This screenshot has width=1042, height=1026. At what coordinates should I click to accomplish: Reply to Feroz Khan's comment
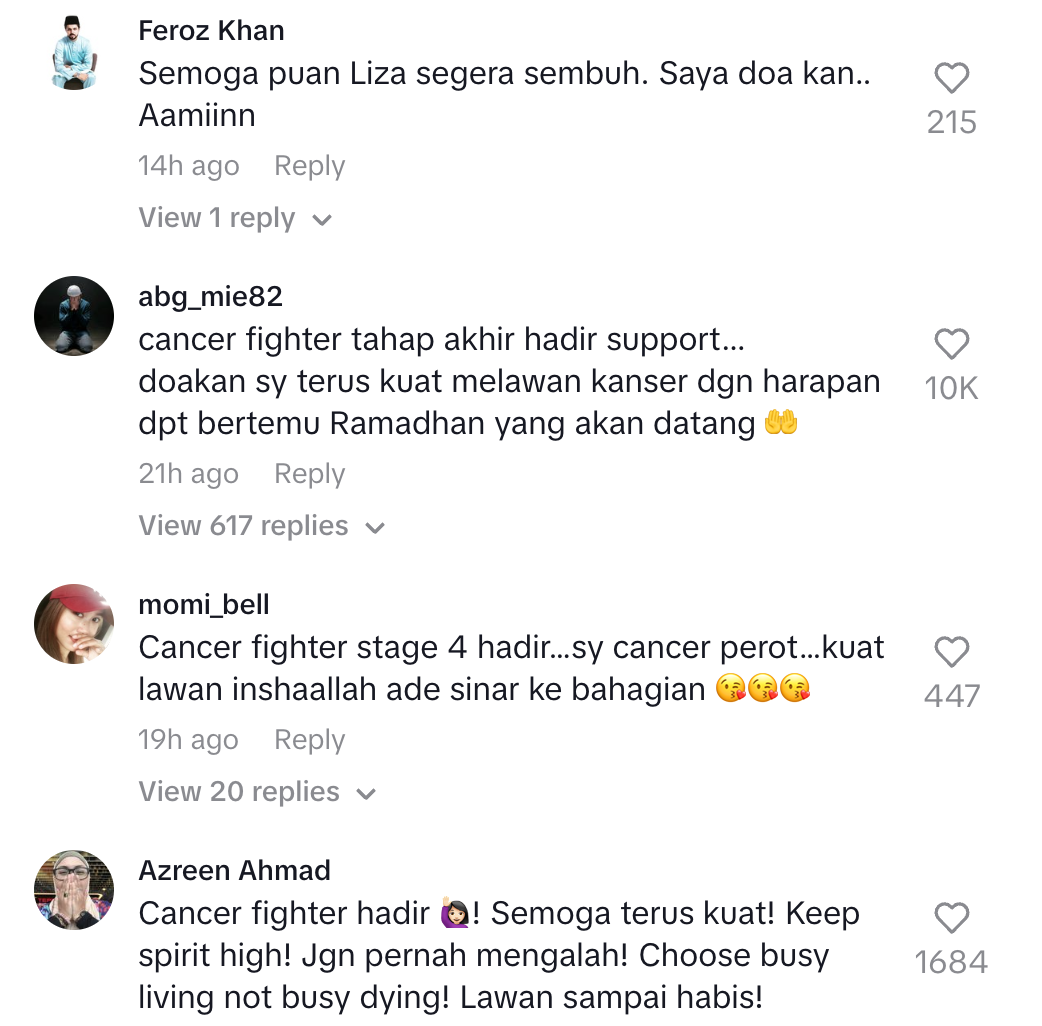pyautogui.click(x=309, y=166)
